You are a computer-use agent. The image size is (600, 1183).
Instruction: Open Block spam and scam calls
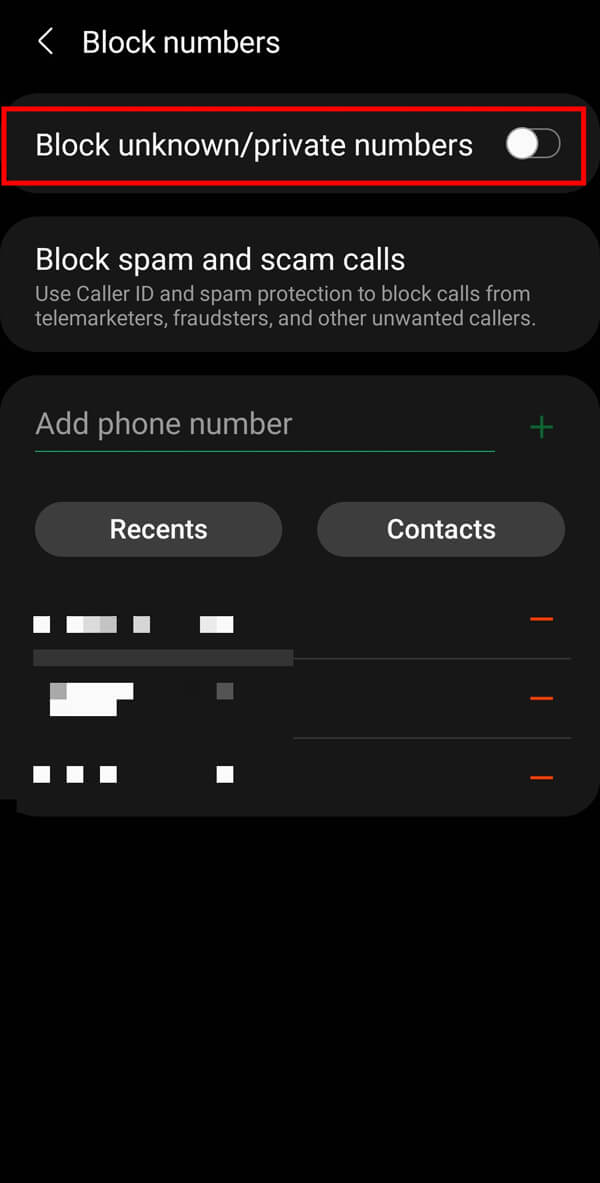coord(298,285)
